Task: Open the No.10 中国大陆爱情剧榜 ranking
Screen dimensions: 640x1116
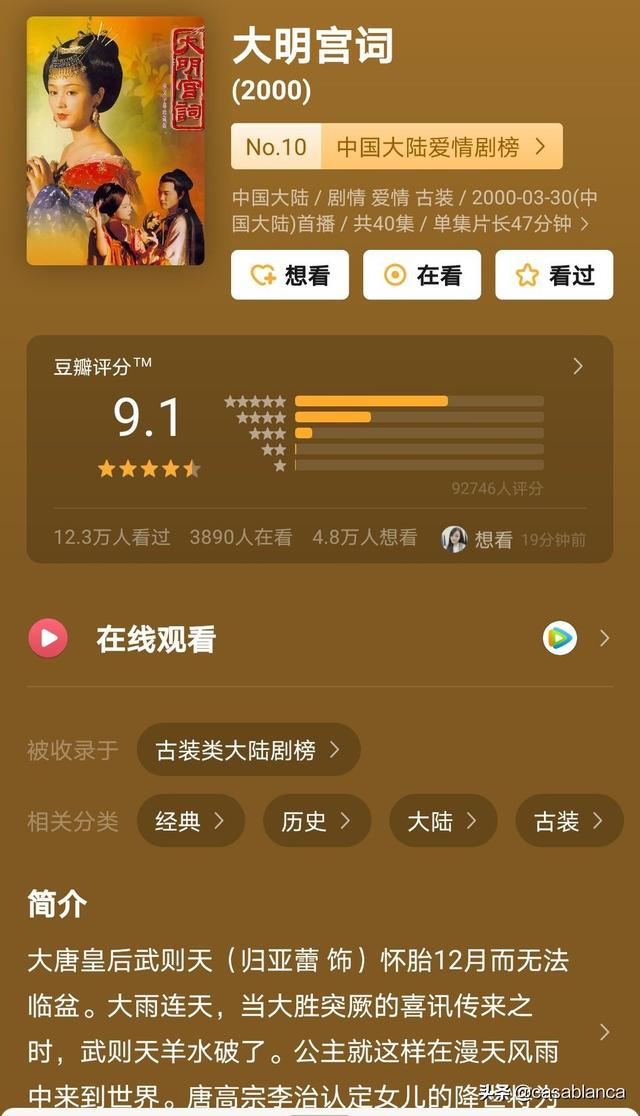Action: point(397,147)
